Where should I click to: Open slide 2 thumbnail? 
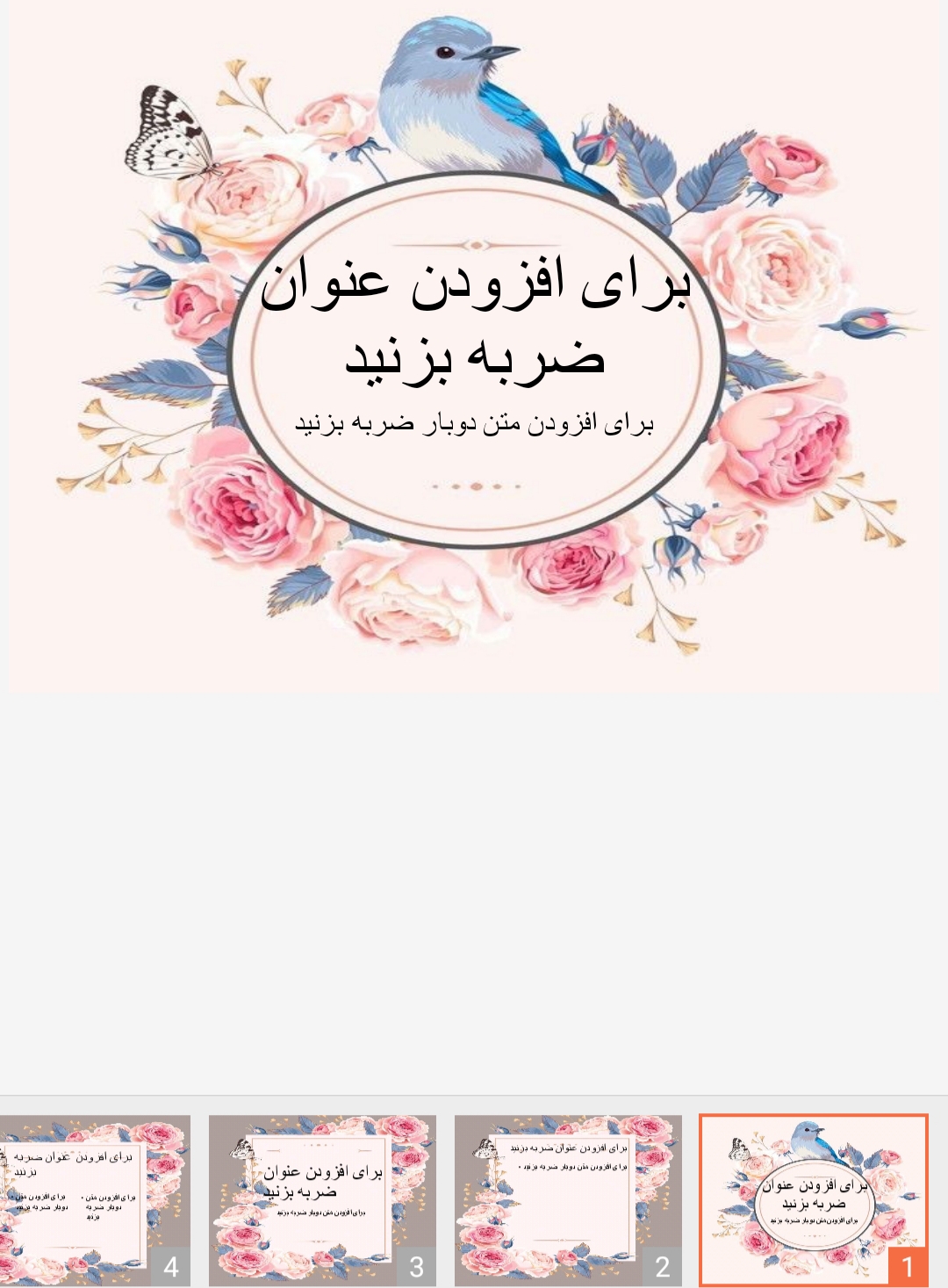coord(568,1201)
